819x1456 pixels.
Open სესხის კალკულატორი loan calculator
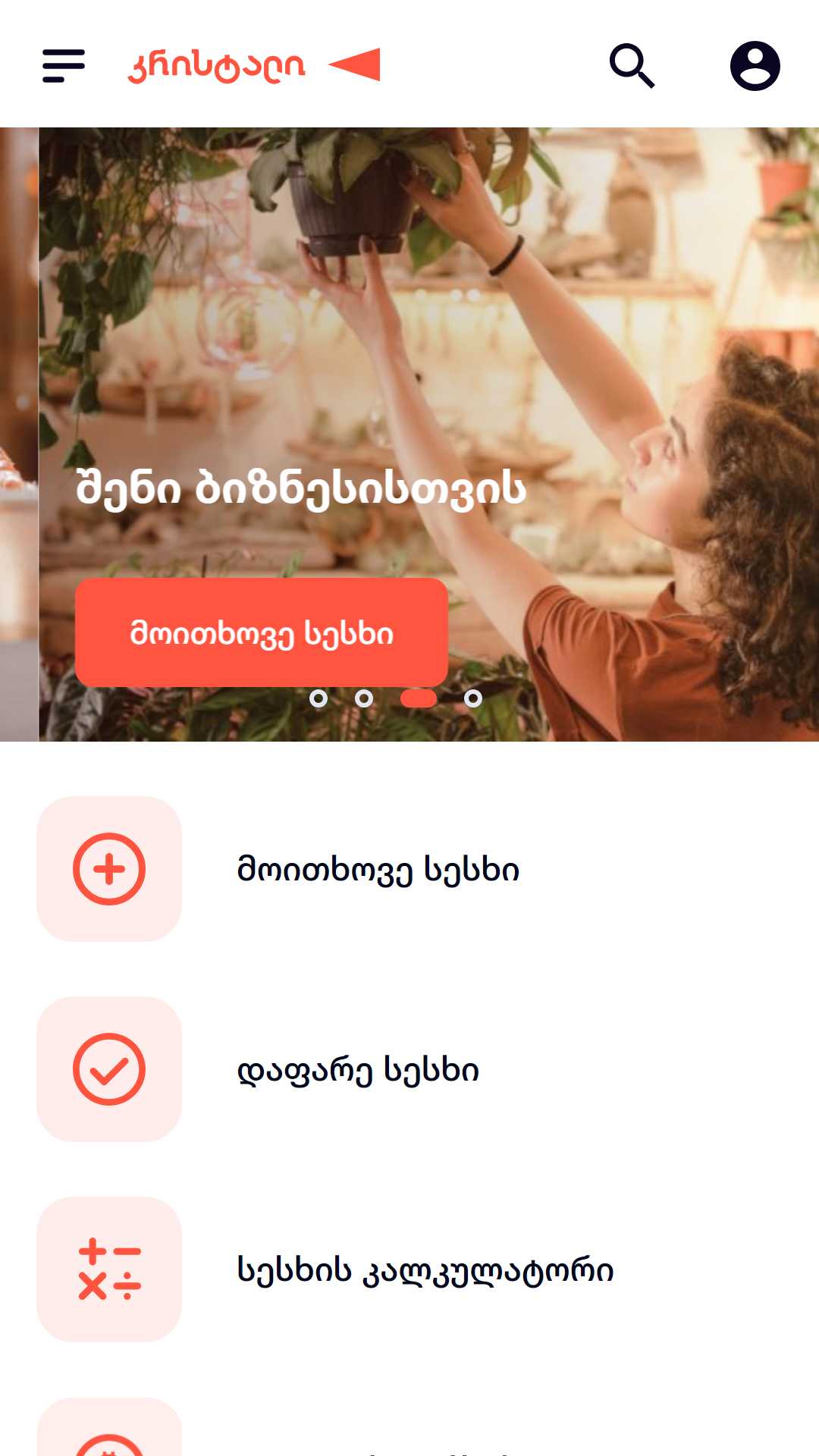[409, 1269]
